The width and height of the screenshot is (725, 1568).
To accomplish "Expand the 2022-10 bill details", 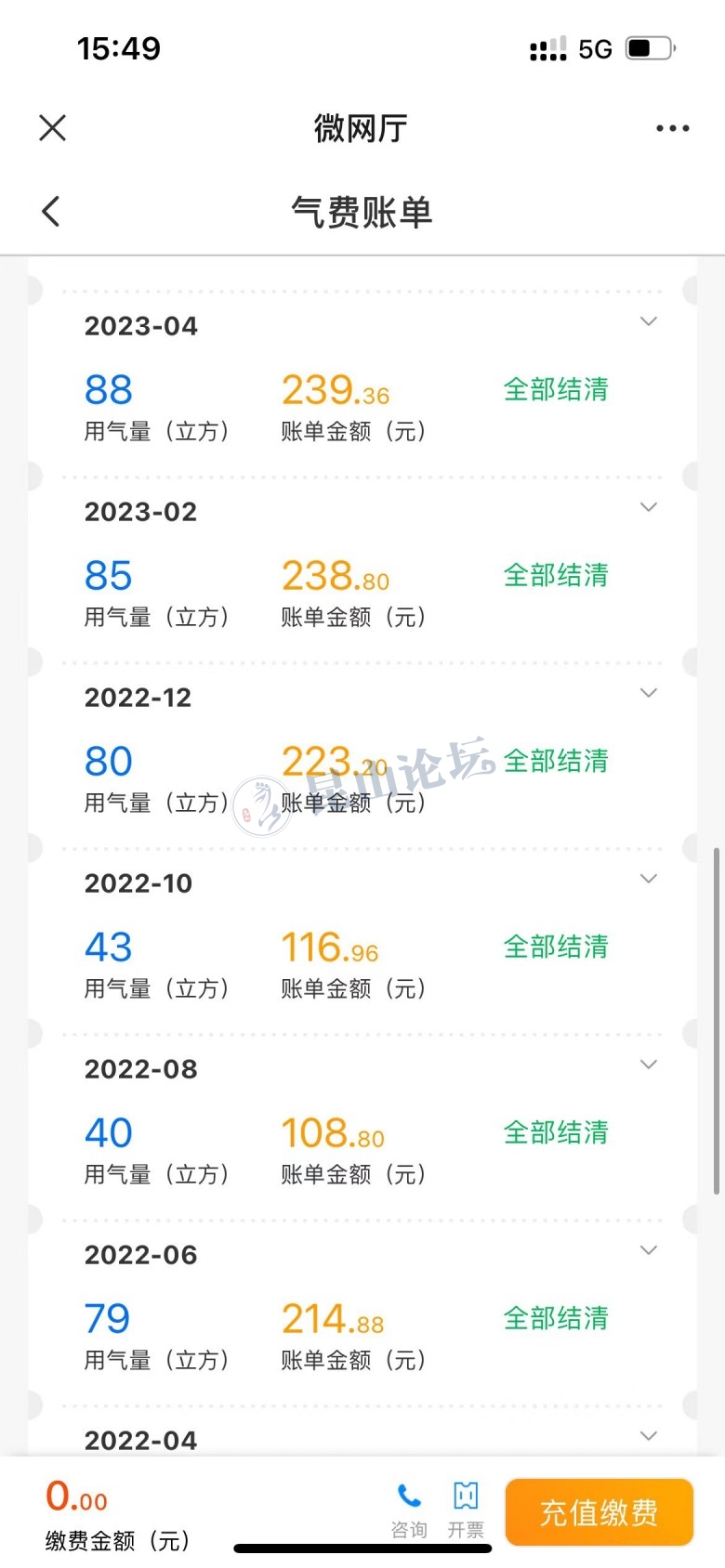I will 649,879.
